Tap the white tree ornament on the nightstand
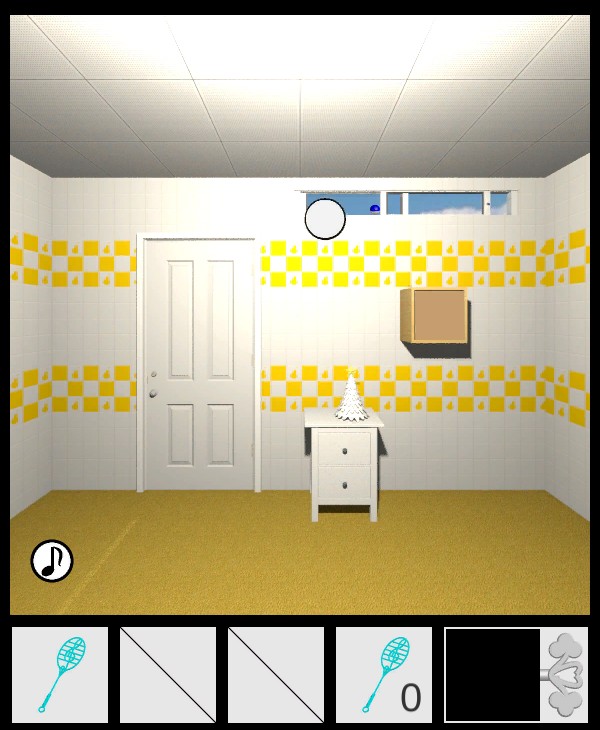Image resolution: width=600 pixels, height=730 pixels. pos(351,396)
